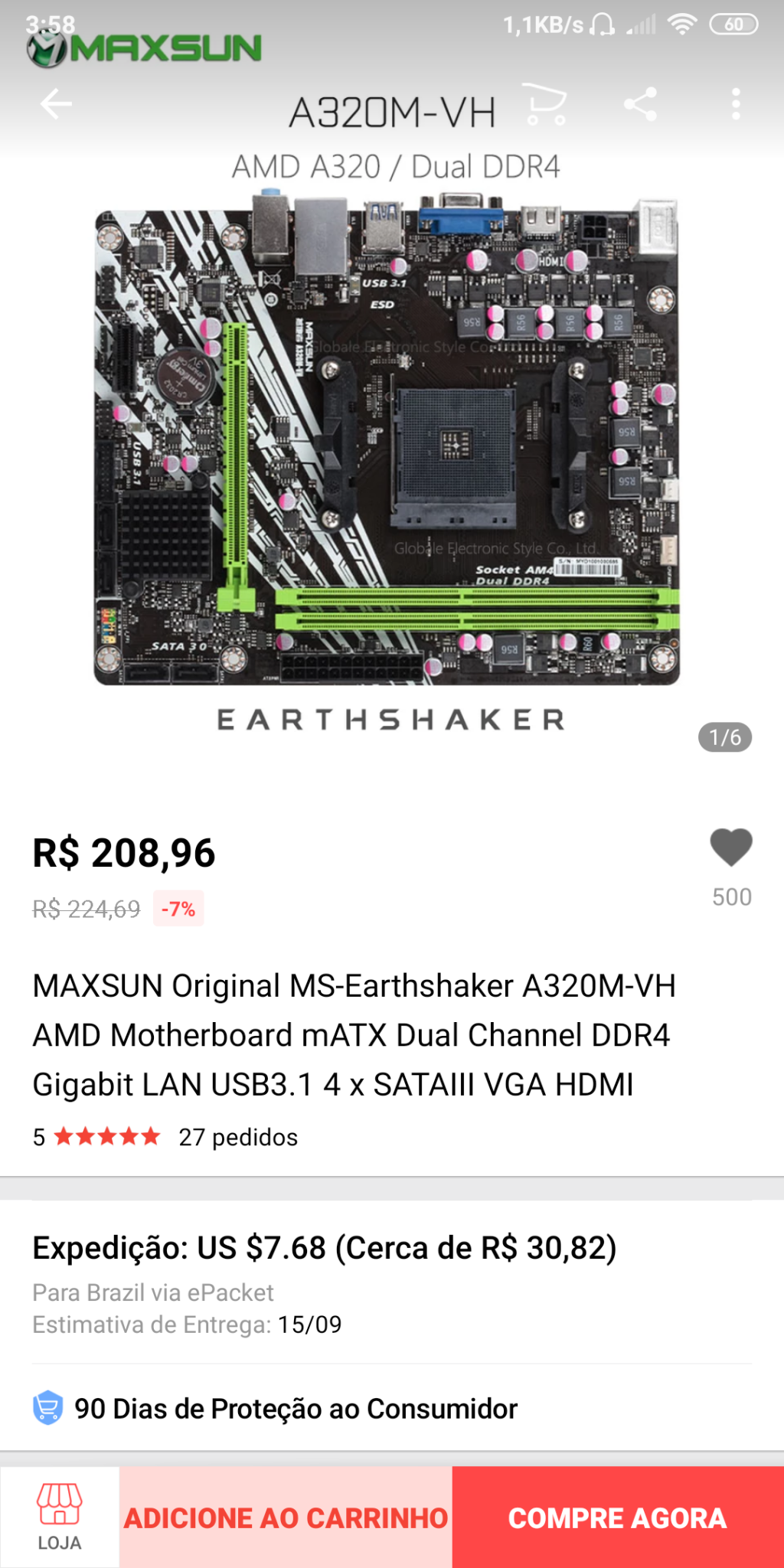Tap Adicione ao Carrinho
The image size is (784, 1568).
tap(286, 1517)
